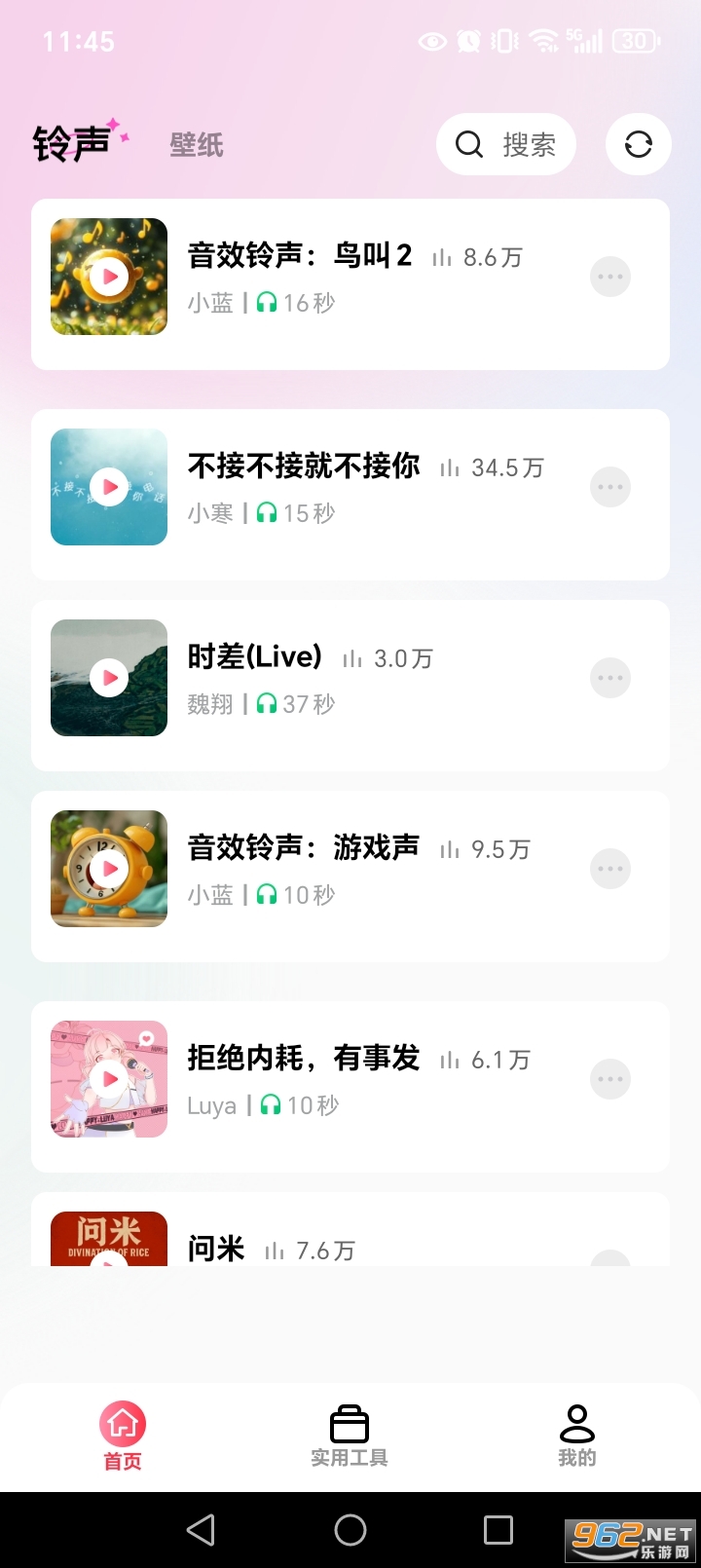Play the 拒绝内耗，有事发 ringtone
Image resolution: width=701 pixels, height=1568 pixels.
click(x=108, y=1079)
